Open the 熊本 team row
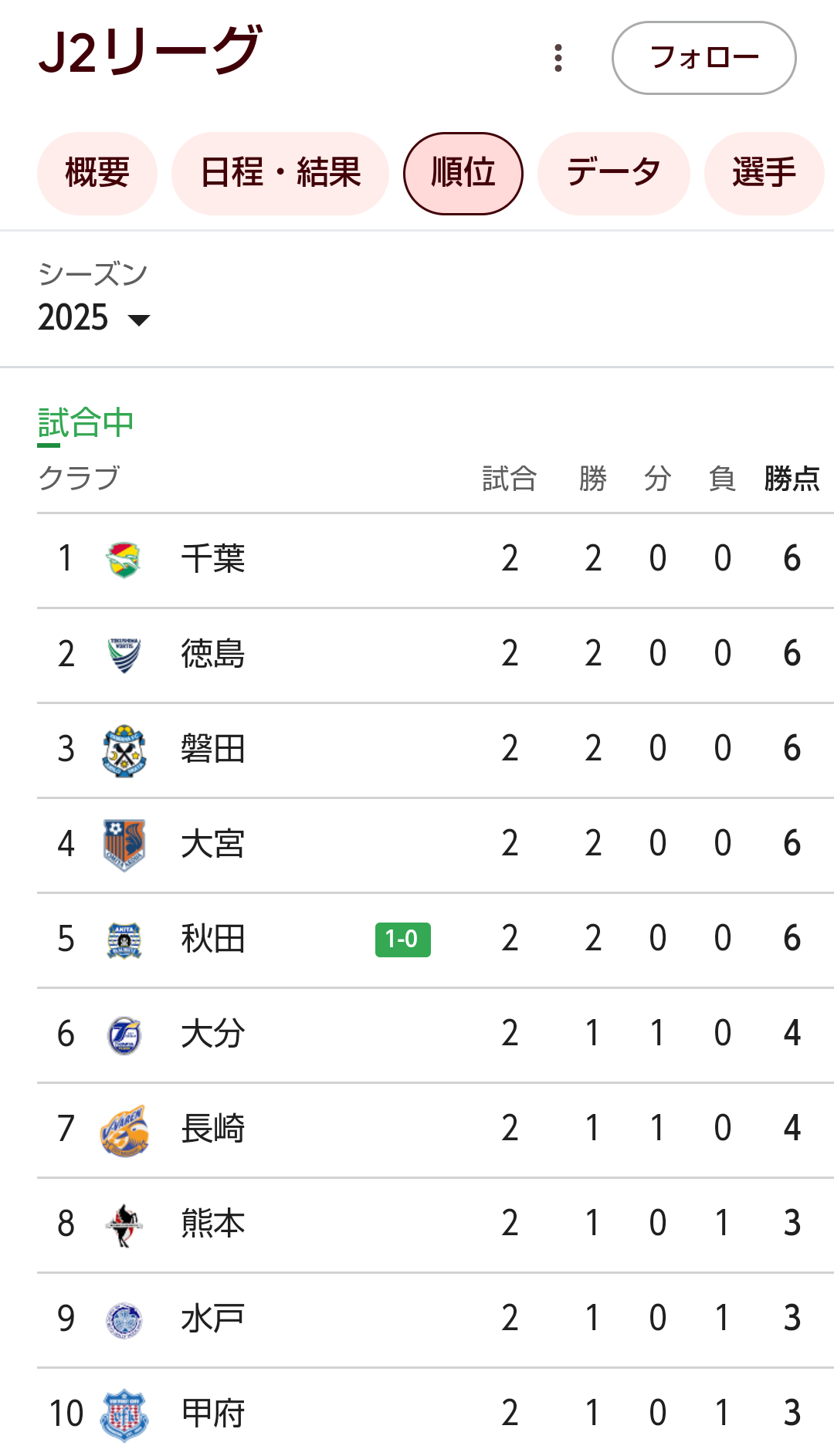834x1456 pixels. [436, 1224]
